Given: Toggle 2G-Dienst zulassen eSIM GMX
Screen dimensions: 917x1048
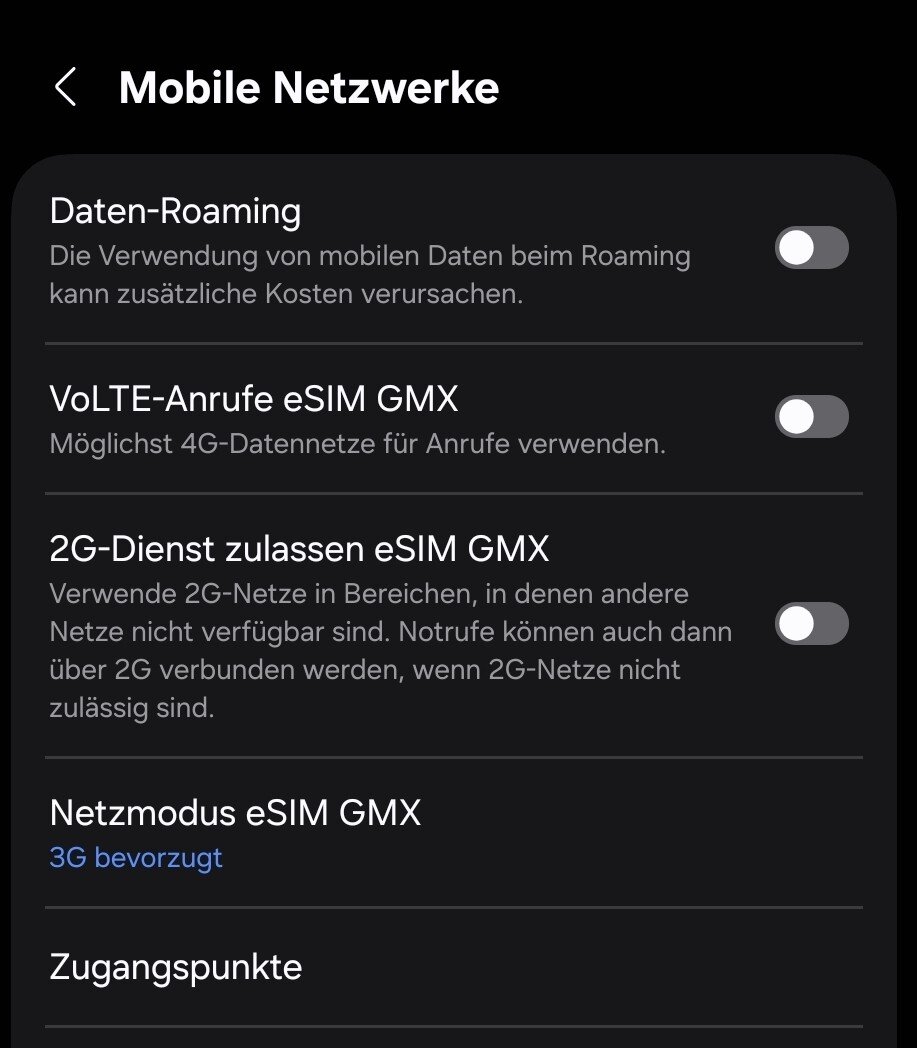Looking at the screenshot, I should 811,625.
